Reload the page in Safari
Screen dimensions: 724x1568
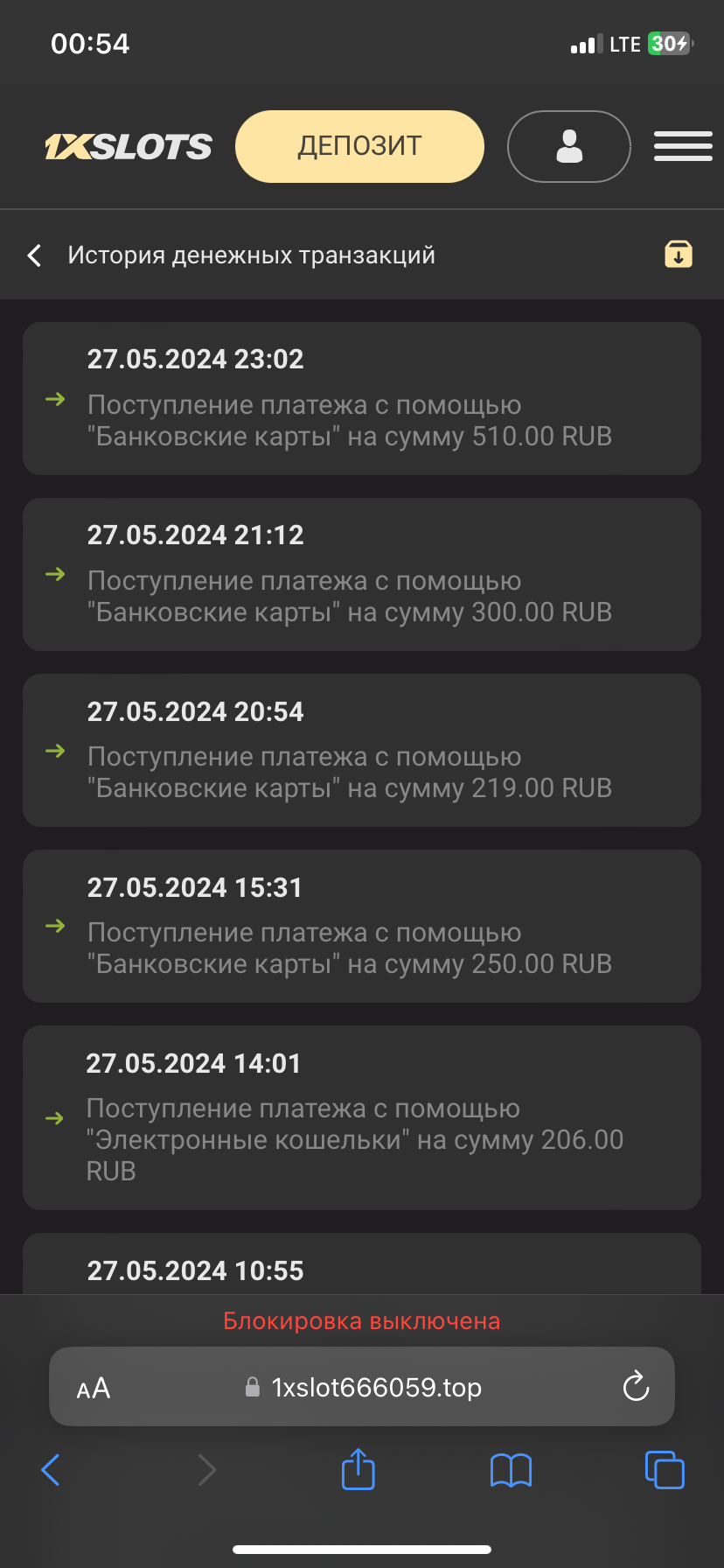click(x=636, y=1387)
